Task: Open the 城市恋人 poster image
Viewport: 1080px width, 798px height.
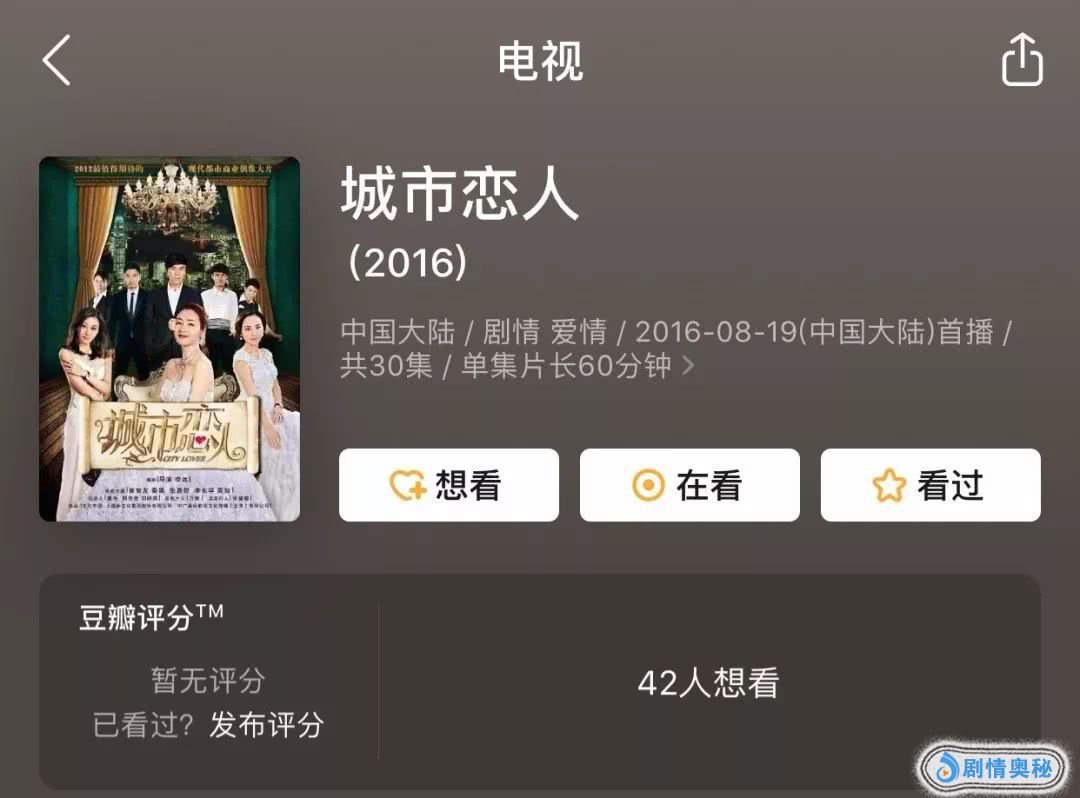Action: click(169, 339)
